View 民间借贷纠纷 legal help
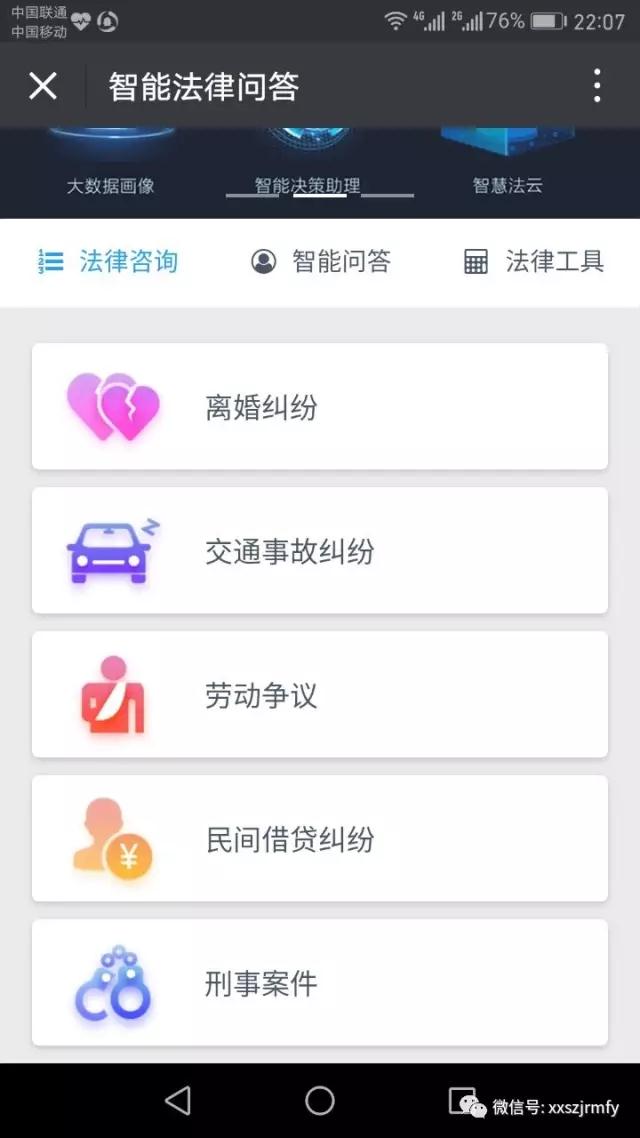640x1138 pixels. point(320,839)
